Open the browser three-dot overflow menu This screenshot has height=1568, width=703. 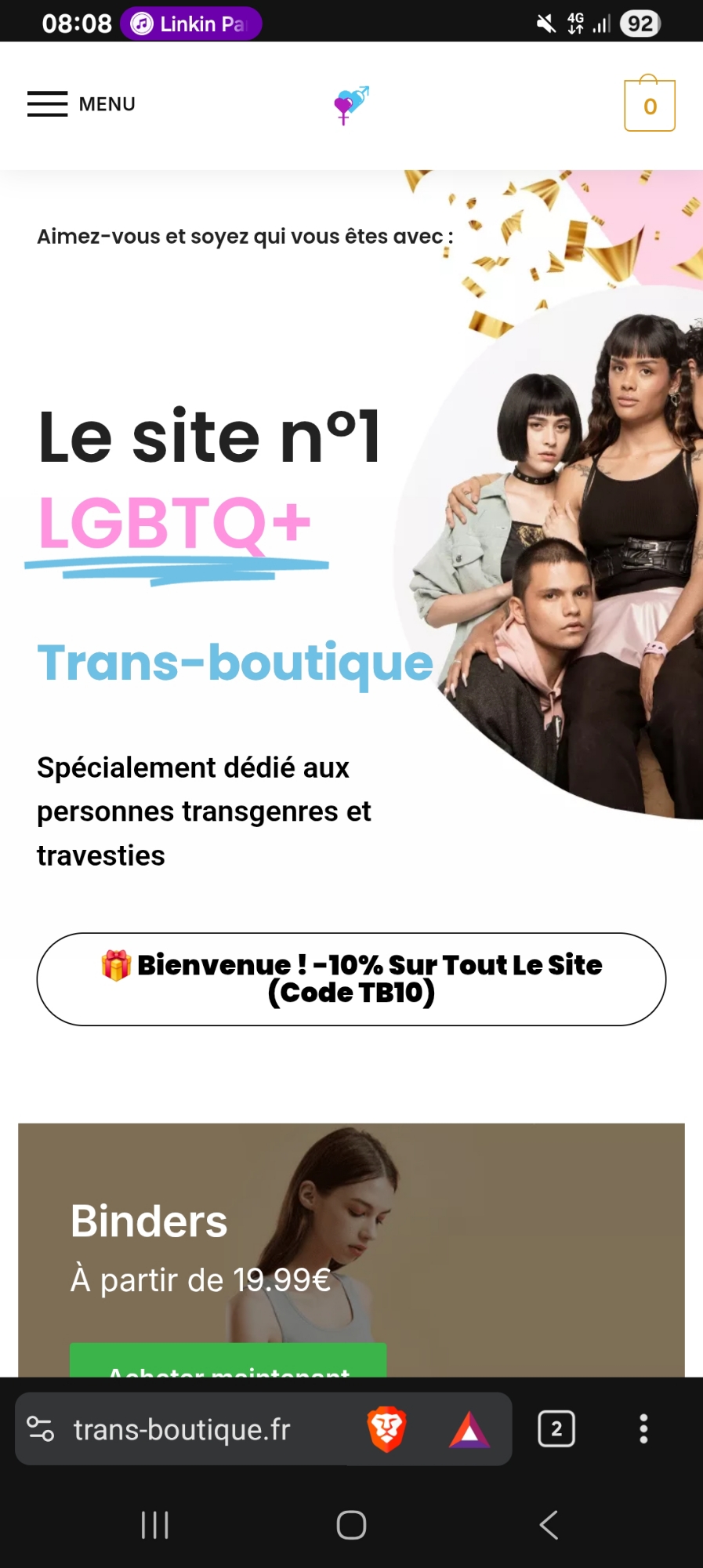(643, 1428)
